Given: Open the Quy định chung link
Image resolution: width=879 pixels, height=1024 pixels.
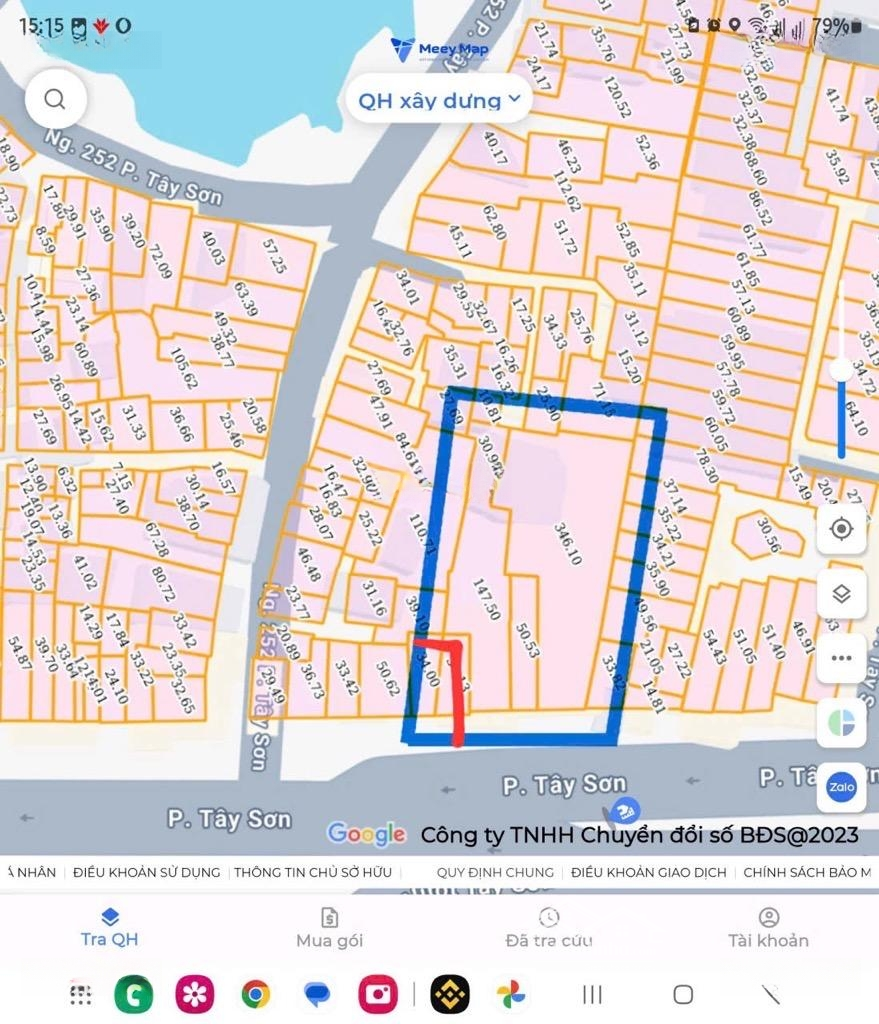Looking at the screenshot, I should tap(495, 872).
